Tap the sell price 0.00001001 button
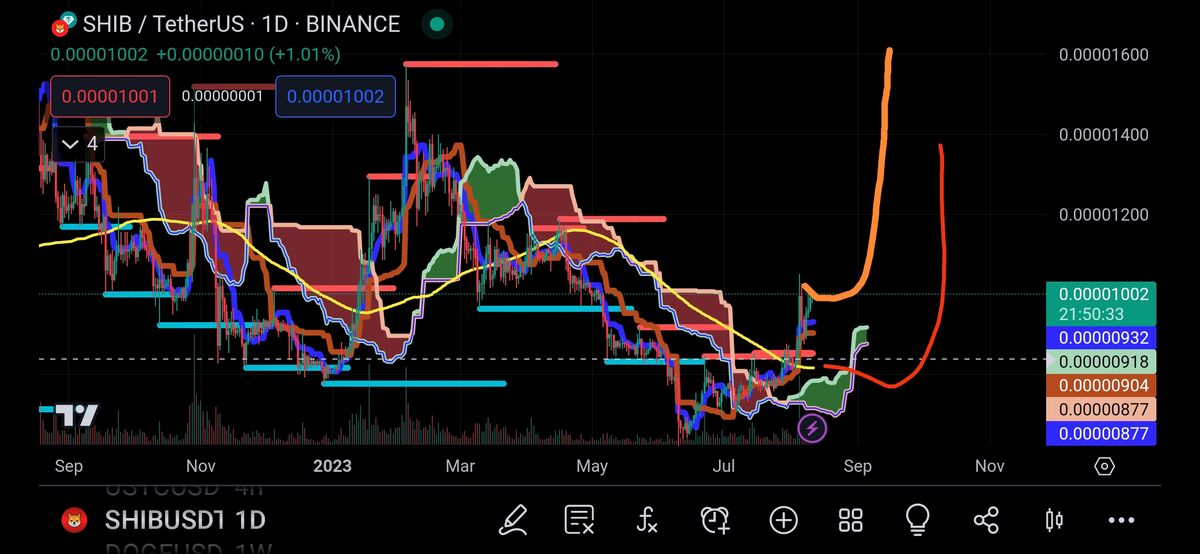 [110, 97]
